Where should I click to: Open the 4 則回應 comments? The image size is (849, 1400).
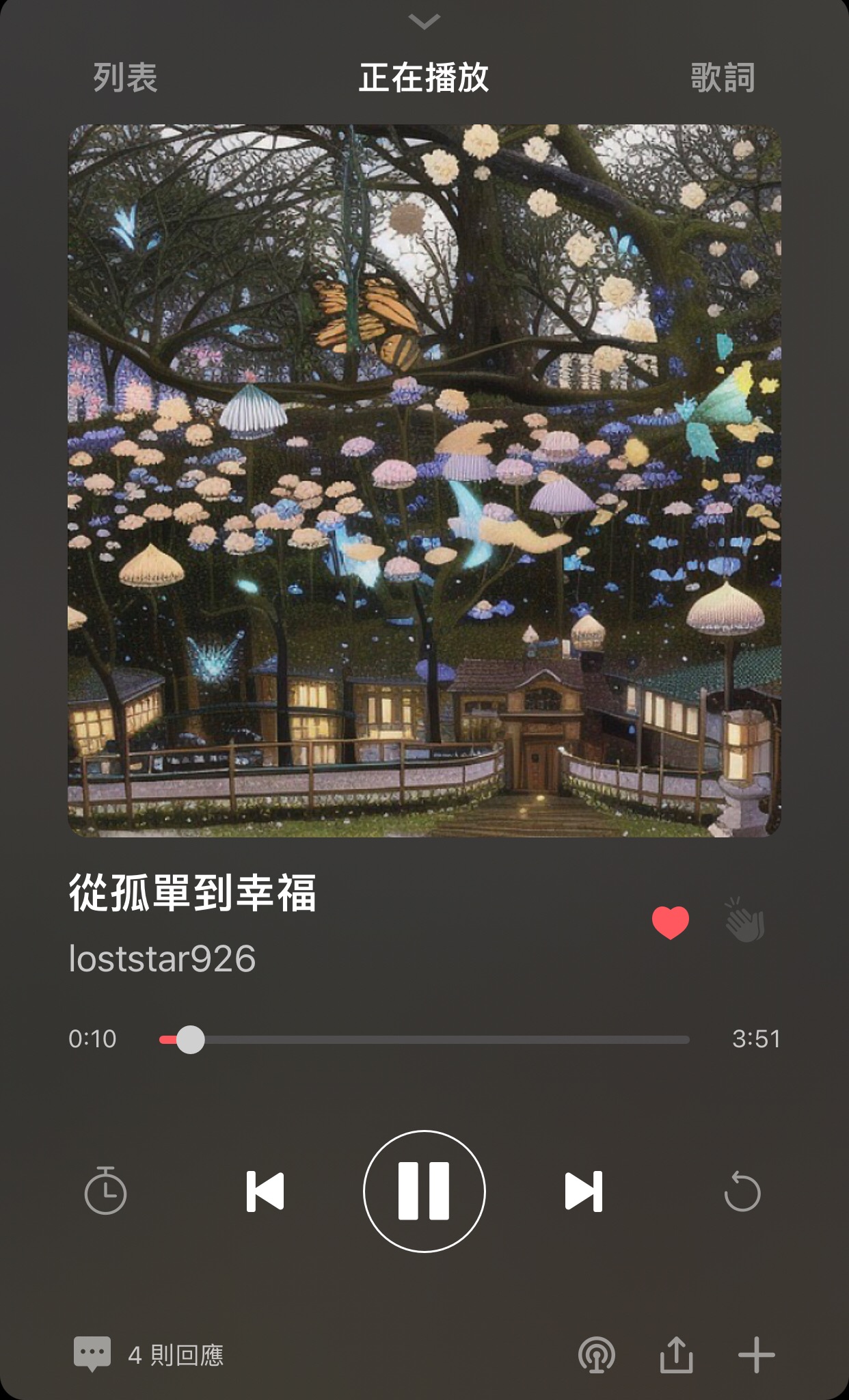[149, 1354]
